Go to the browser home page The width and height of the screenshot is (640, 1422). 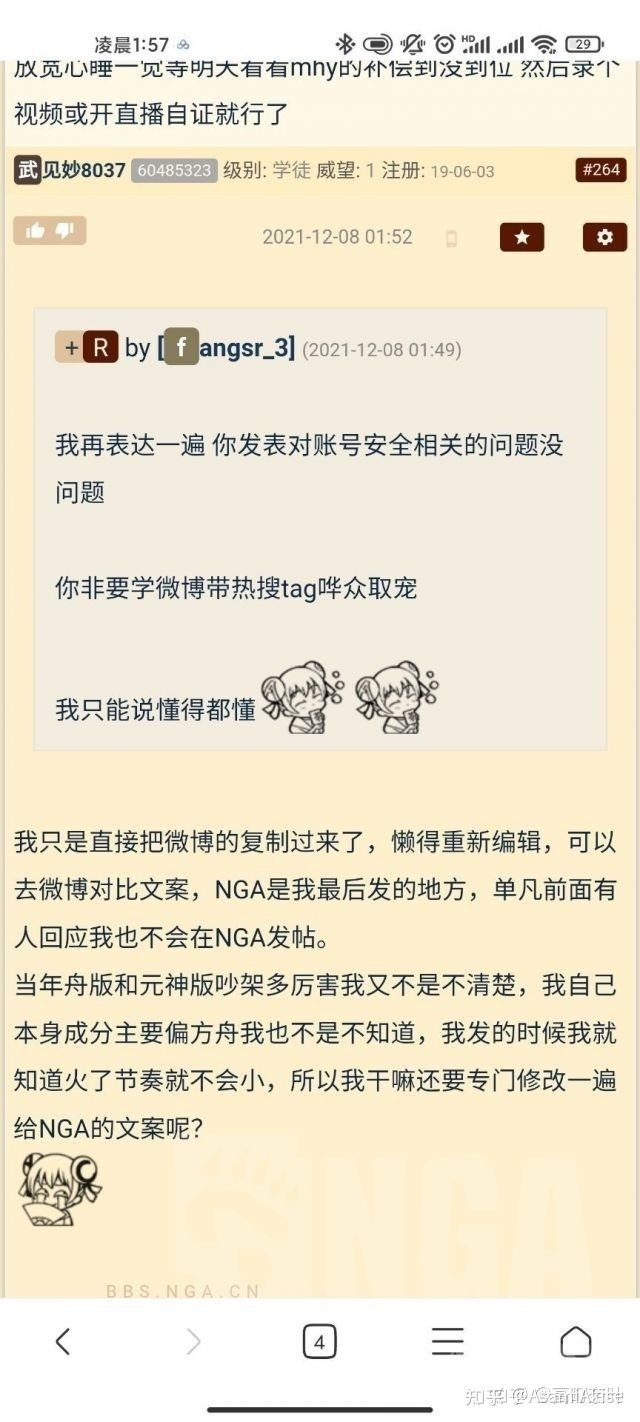pyautogui.click(x=575, y=1341)
